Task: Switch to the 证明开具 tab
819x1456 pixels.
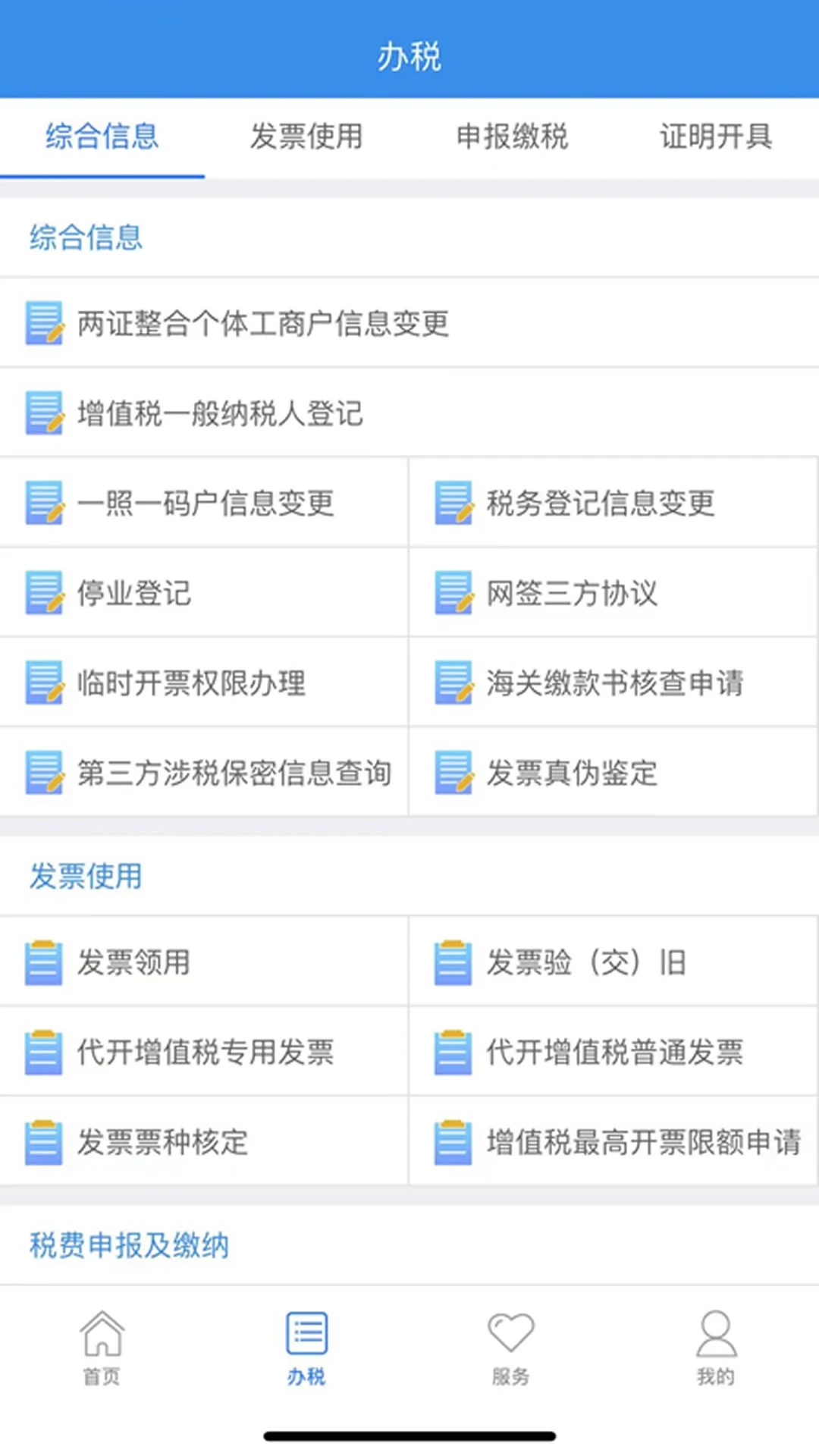Action: pos(715,137)
